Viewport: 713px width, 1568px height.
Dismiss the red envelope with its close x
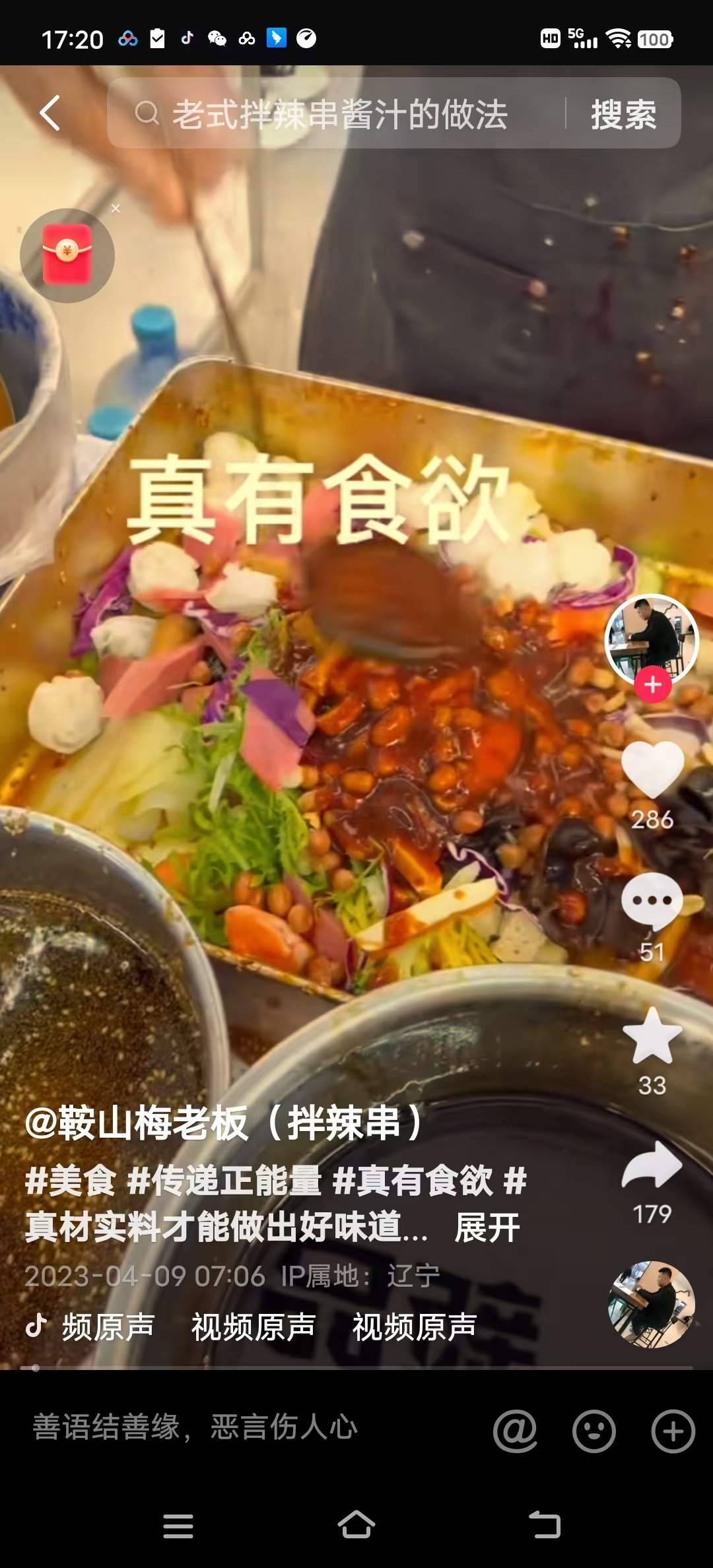[116, 208]
